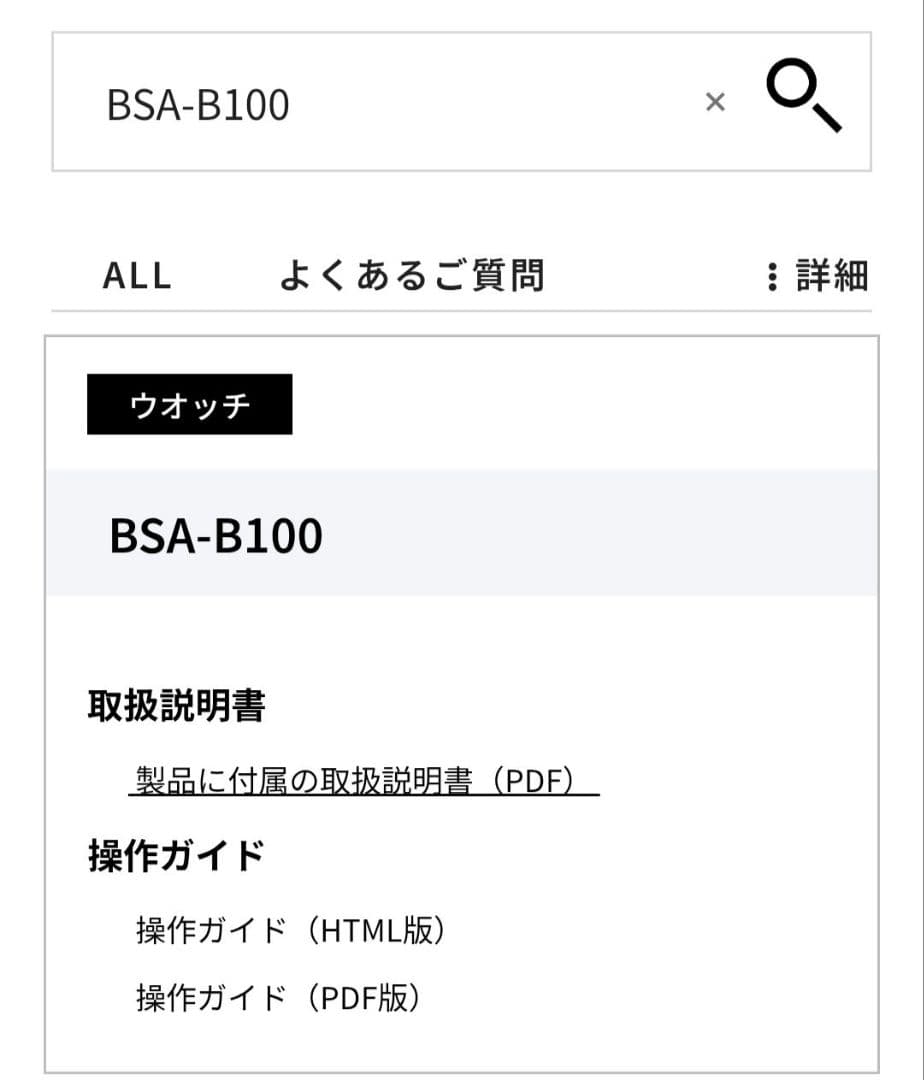Click inside the search input field

point(350,100)
